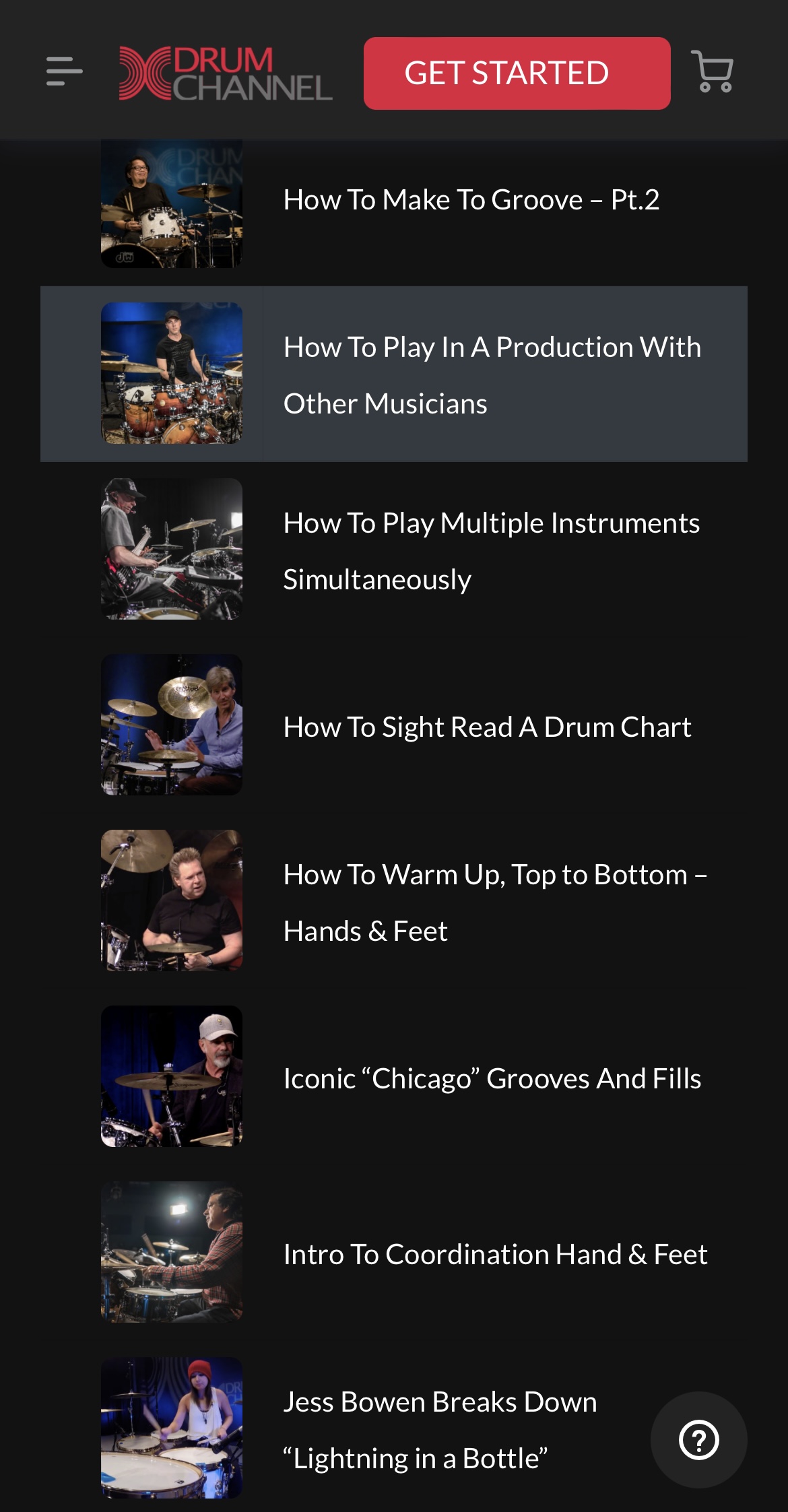Go to the Drum Channel home logo
The height and width of the screenshot is (1512, 788).
click(x=226, y=73)
